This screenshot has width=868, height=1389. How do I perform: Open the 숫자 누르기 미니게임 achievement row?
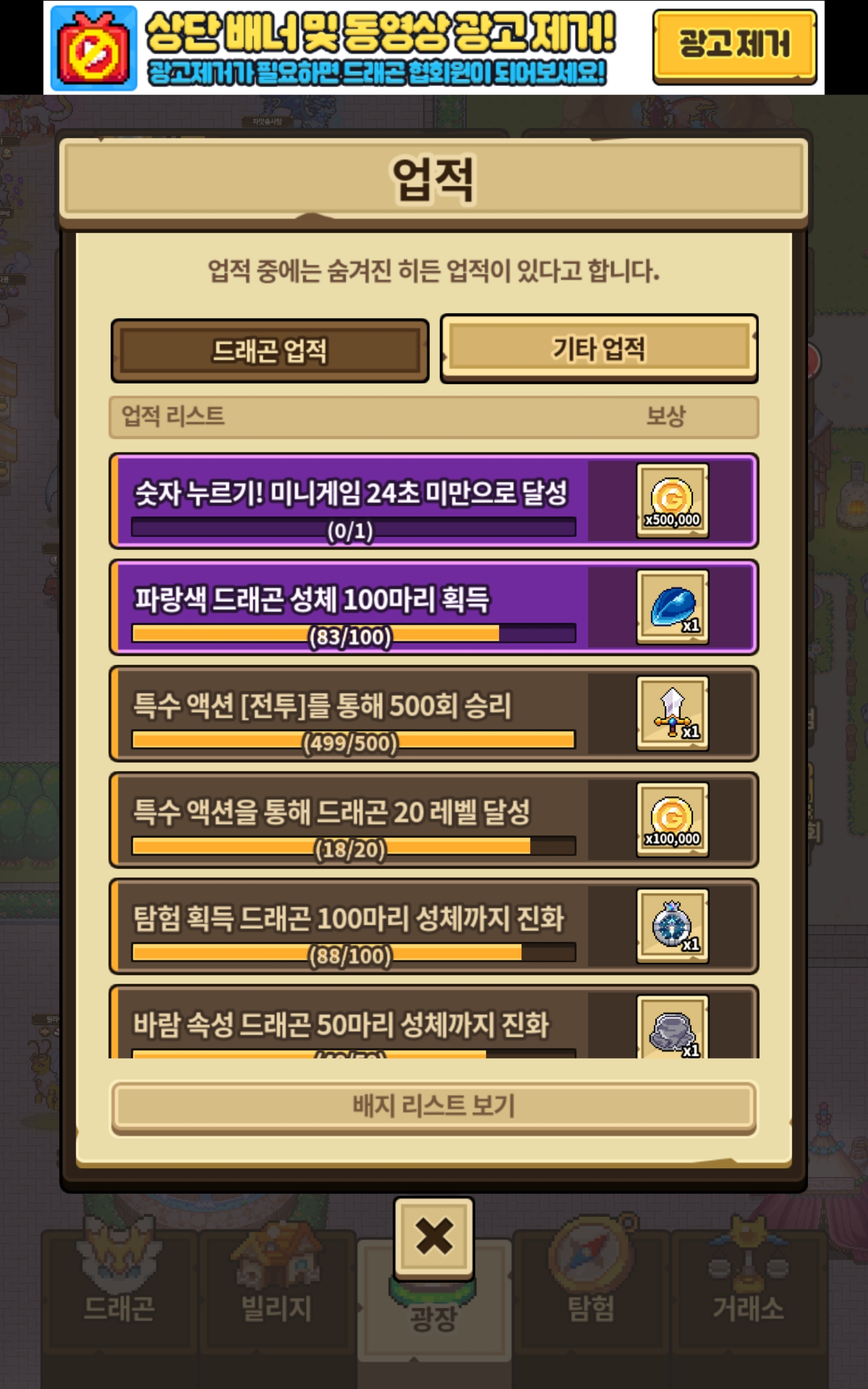433,500
